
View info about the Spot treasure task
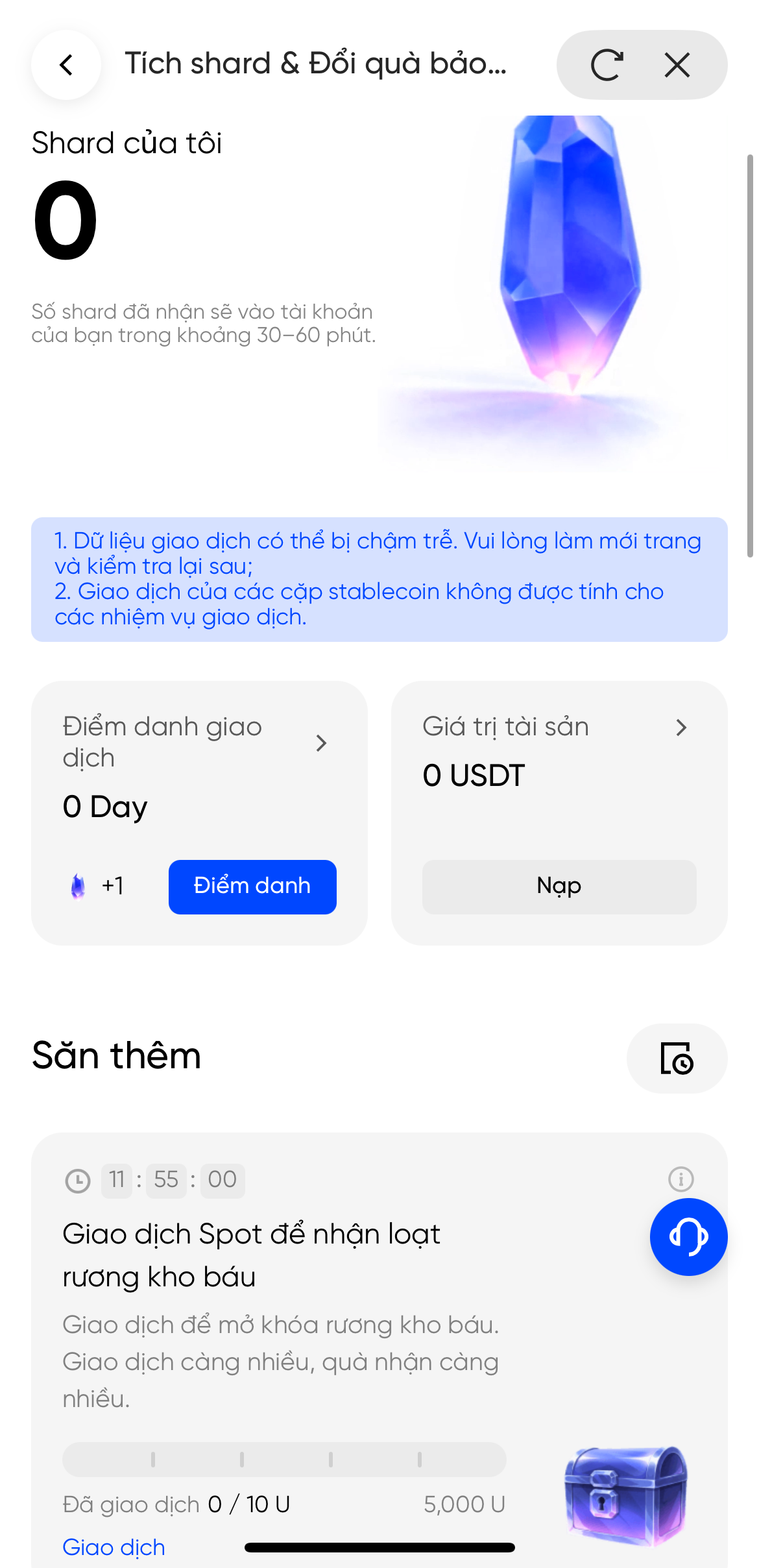(681, 1179)
